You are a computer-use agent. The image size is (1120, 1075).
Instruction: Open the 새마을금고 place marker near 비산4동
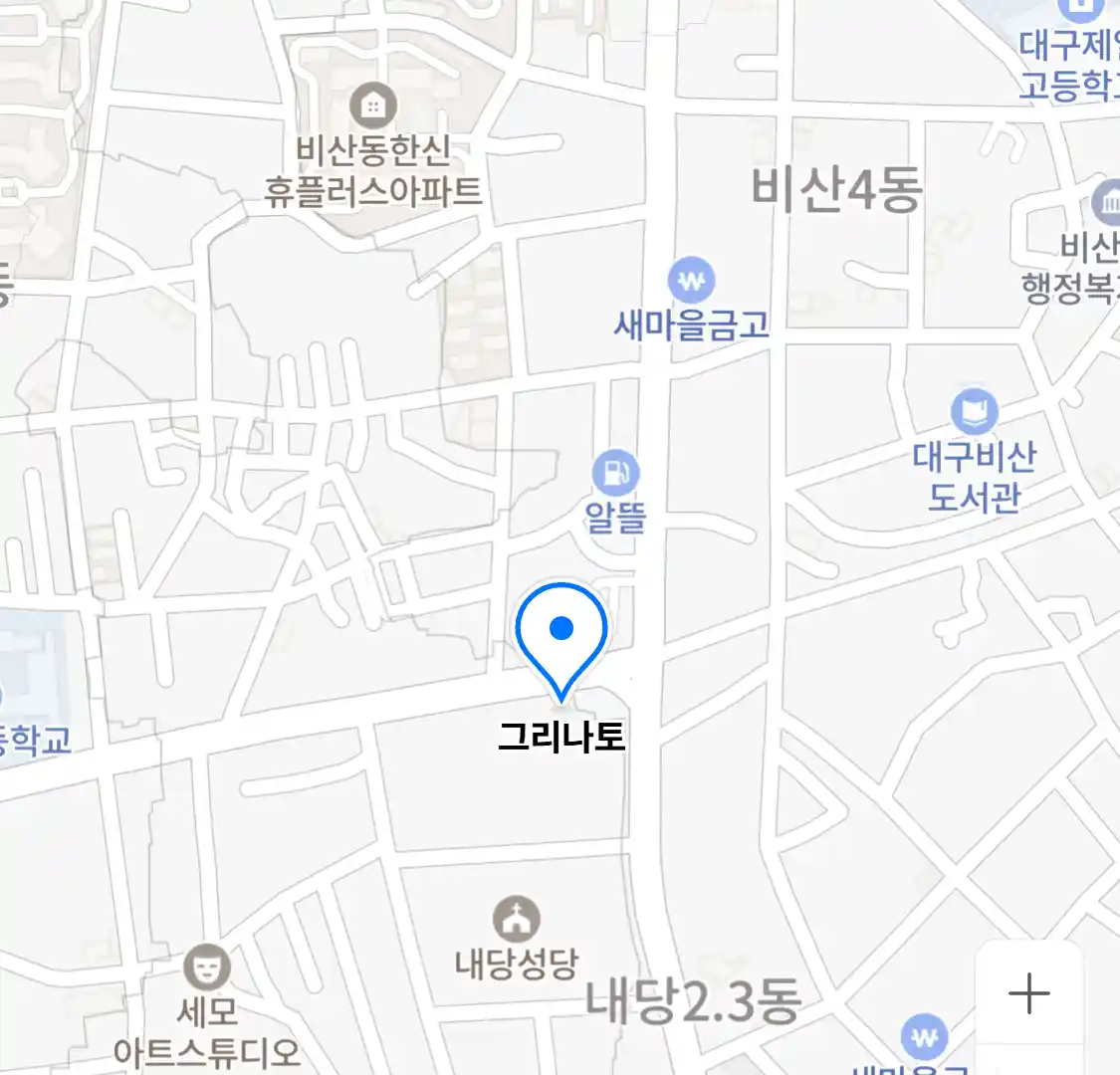pos(691,281)
